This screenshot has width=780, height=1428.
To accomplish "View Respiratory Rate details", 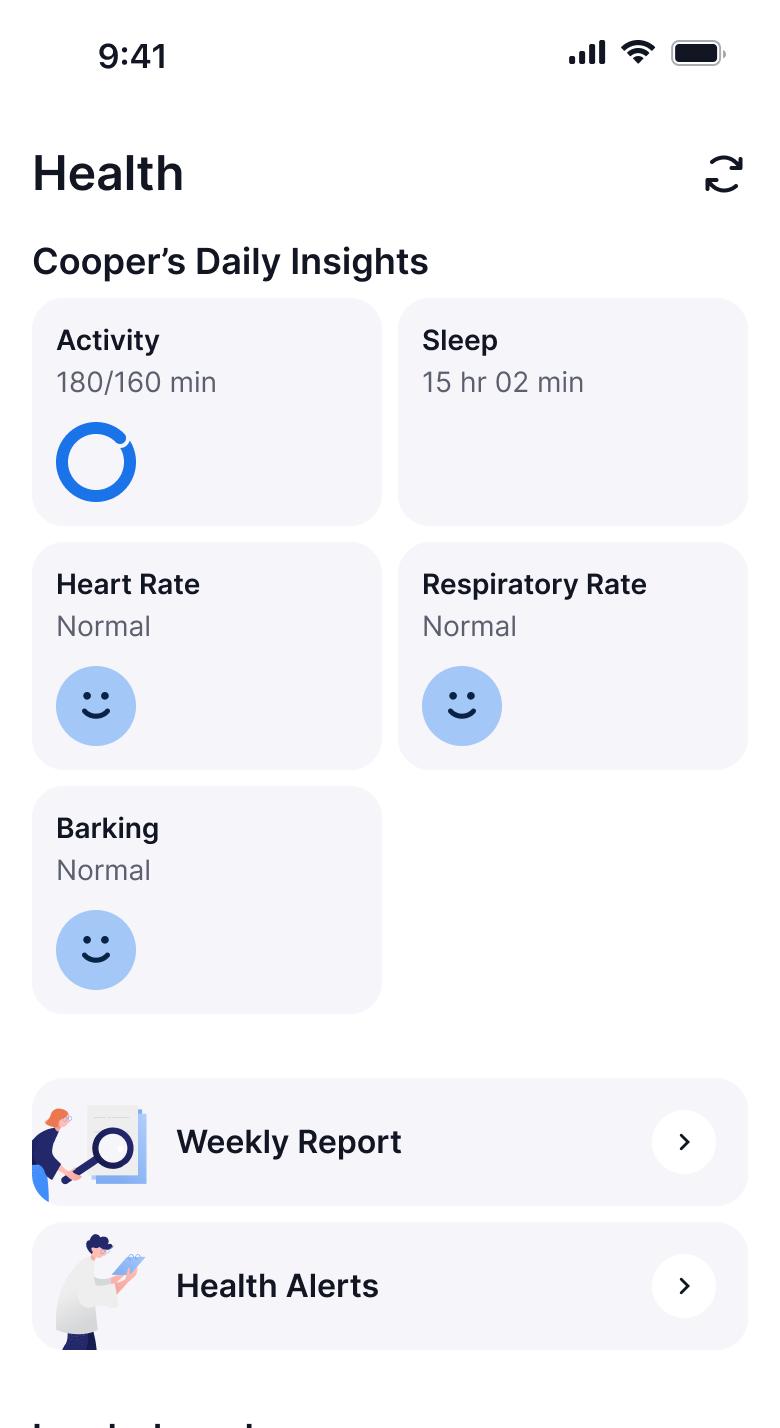I will tap(573, 656).
